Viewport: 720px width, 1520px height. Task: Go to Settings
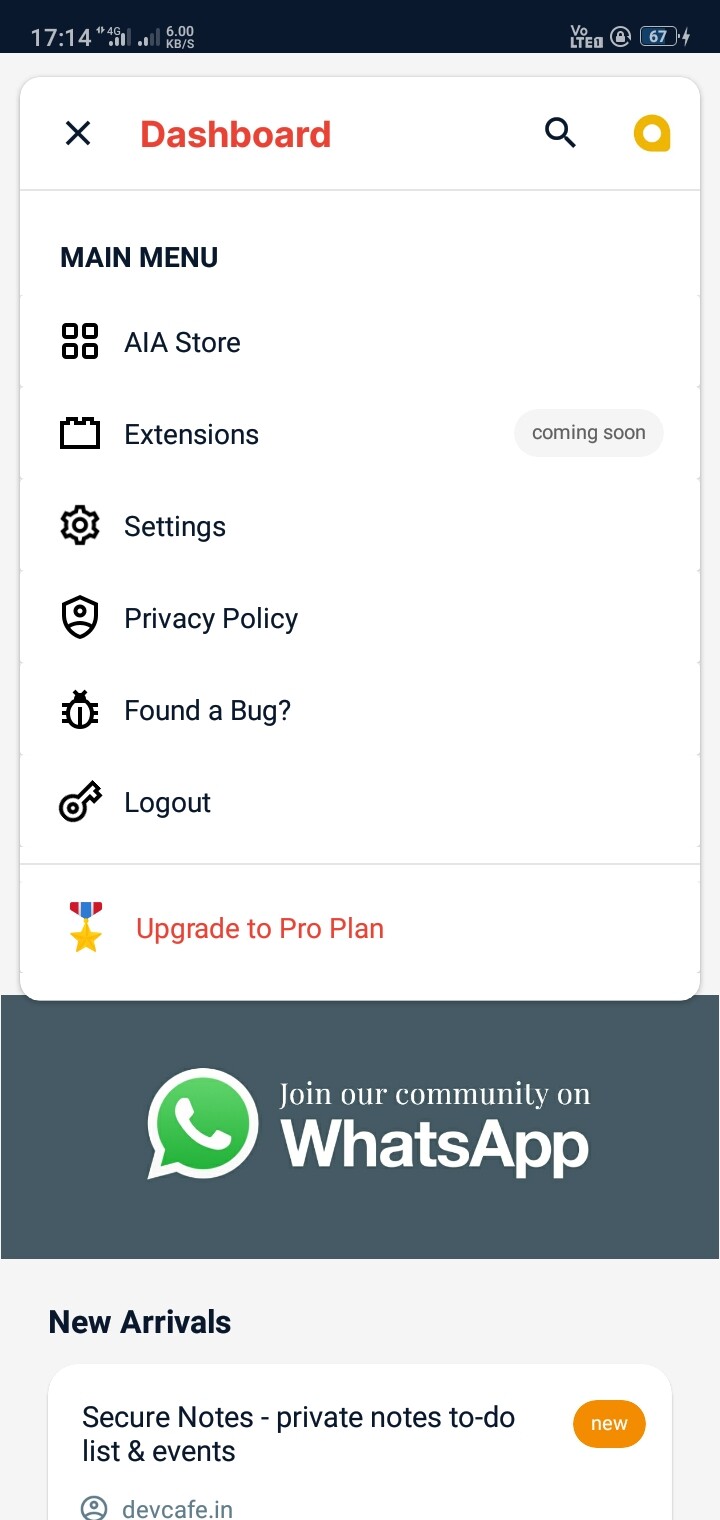point(360,526)
